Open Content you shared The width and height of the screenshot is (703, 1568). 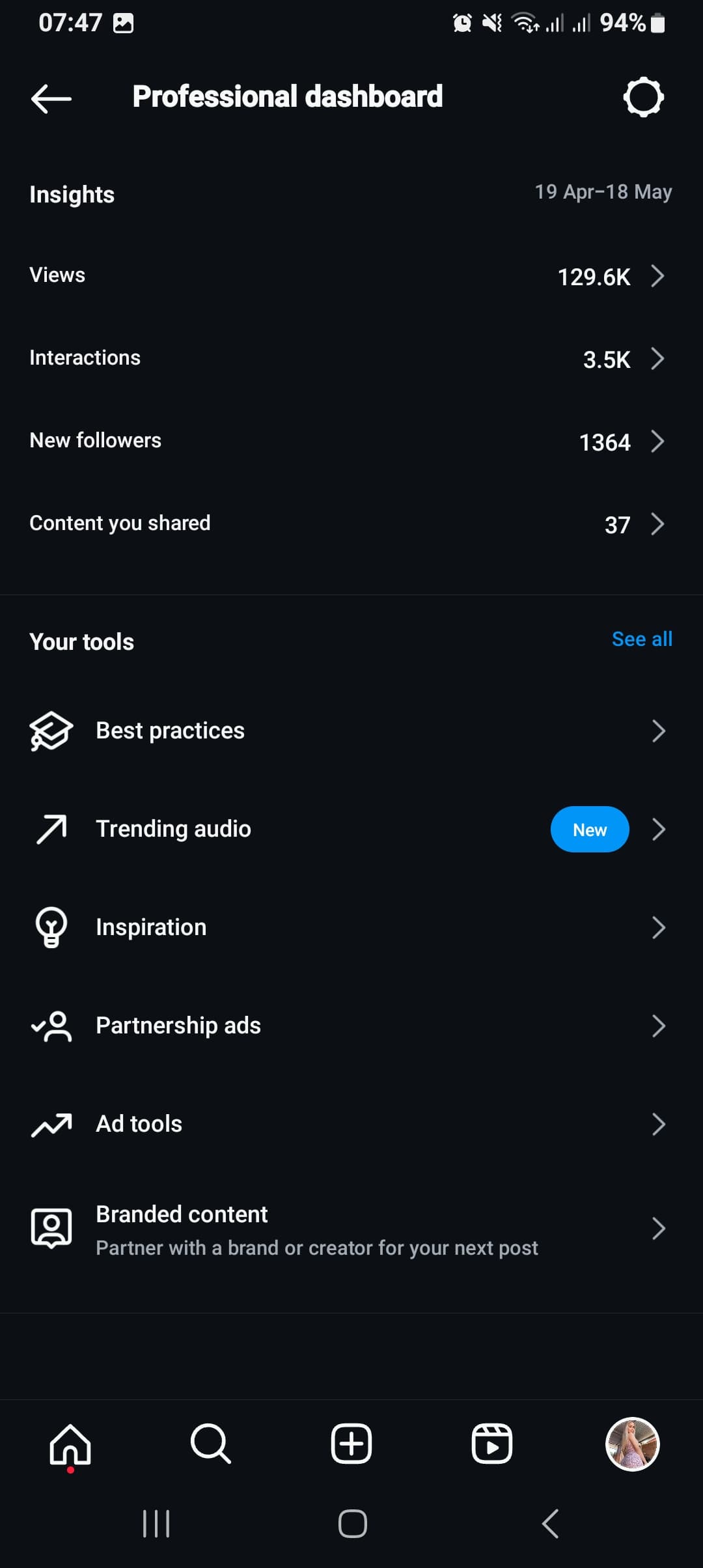351,524
